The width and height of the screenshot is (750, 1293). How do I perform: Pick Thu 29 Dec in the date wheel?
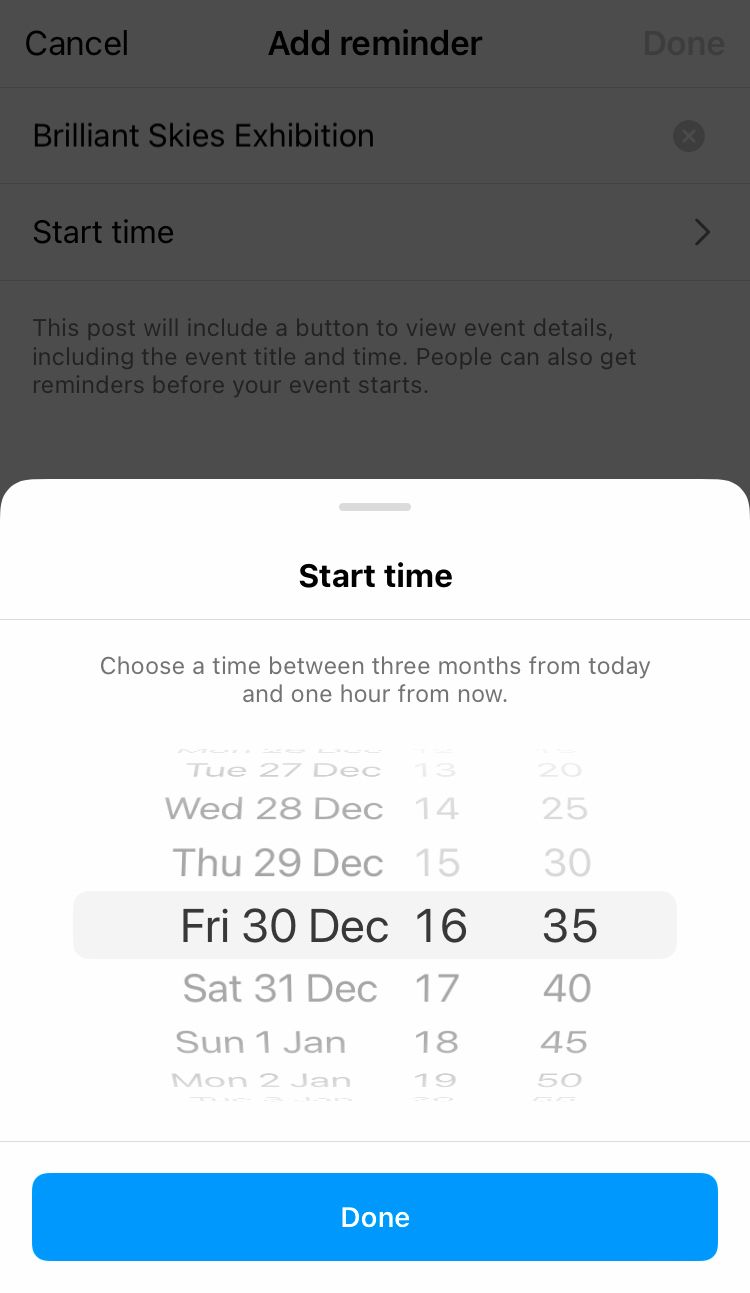278,862
